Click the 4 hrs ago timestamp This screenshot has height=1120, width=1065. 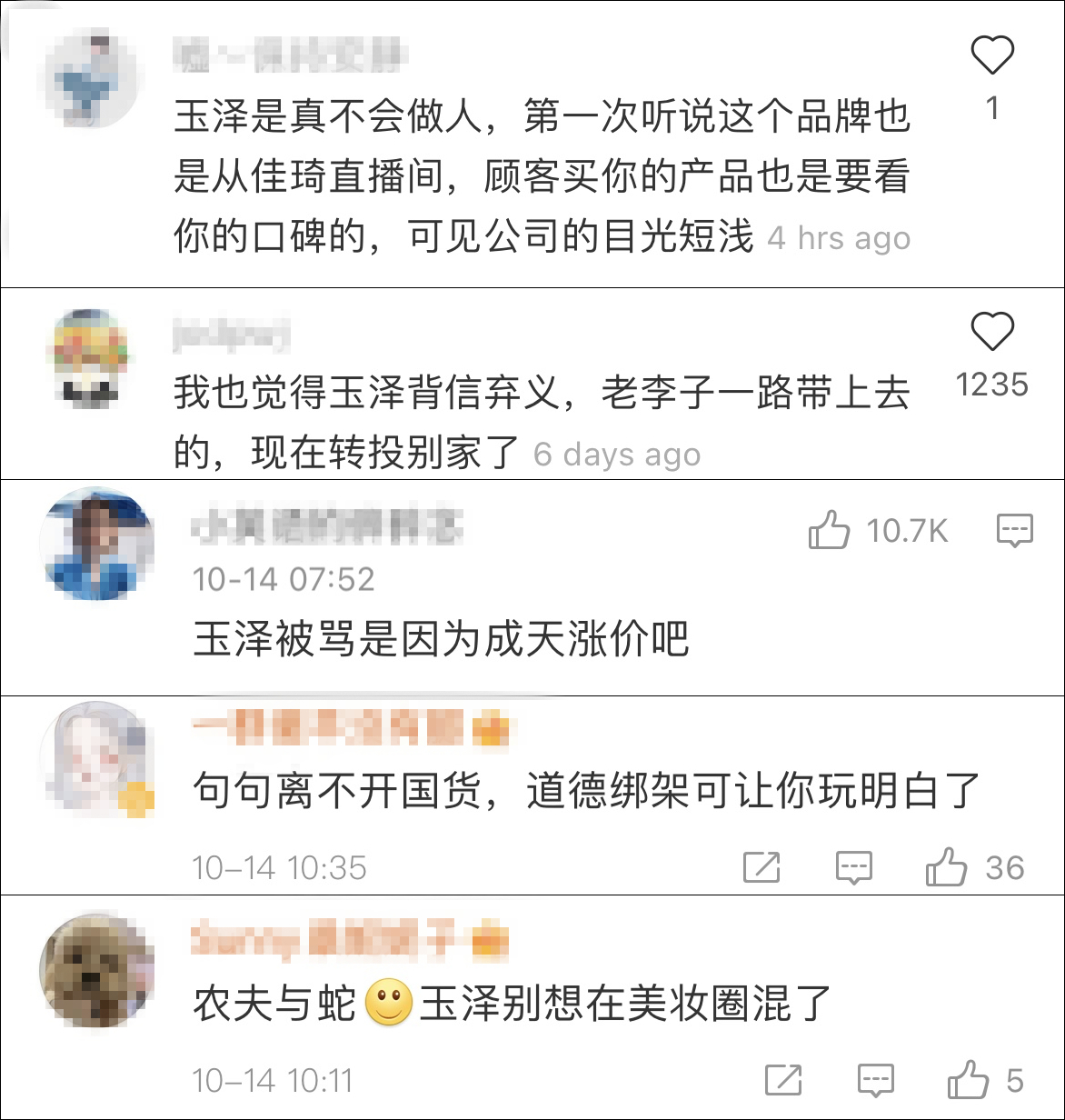(838, 237)
